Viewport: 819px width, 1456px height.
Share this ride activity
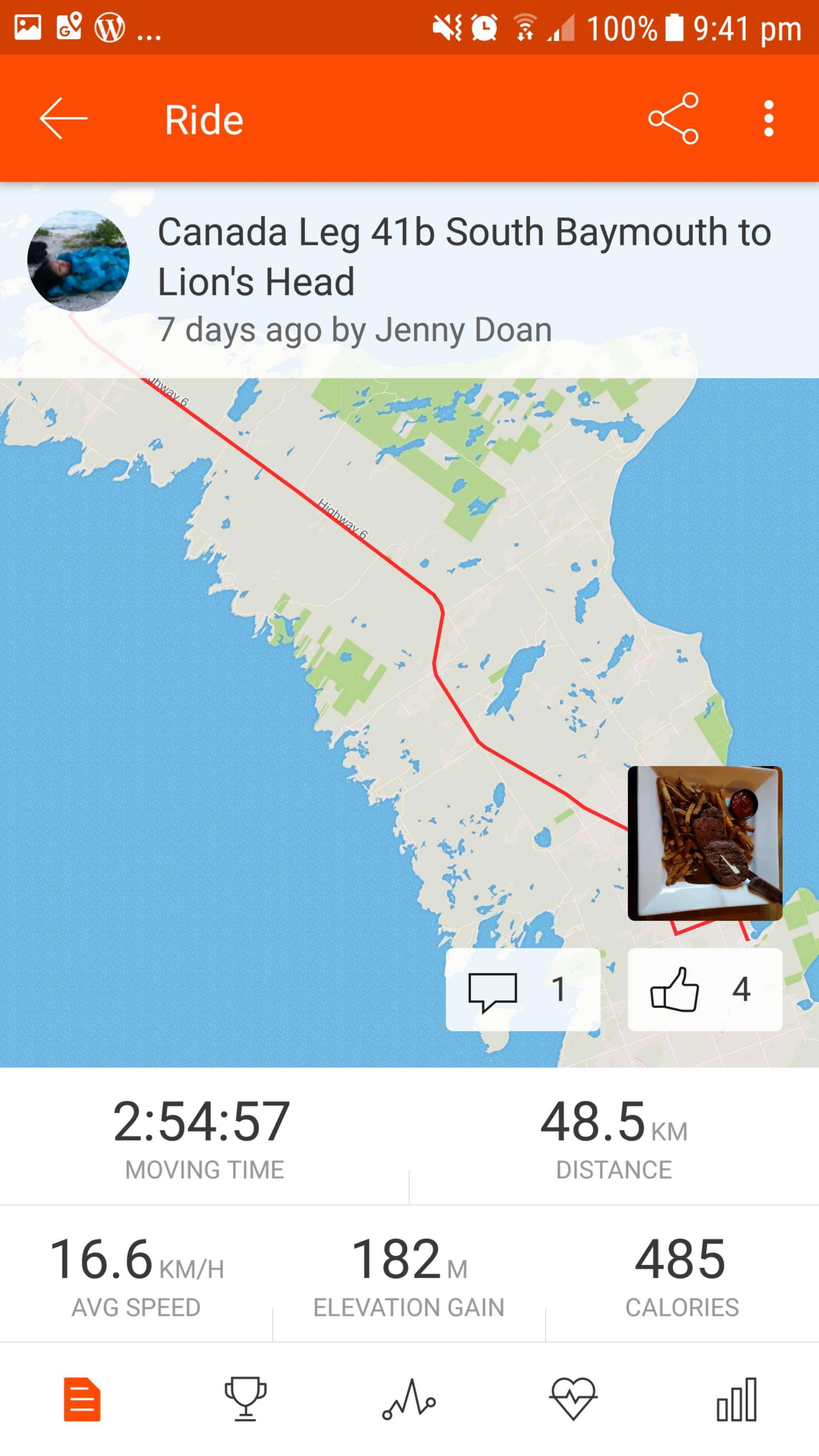673,119
